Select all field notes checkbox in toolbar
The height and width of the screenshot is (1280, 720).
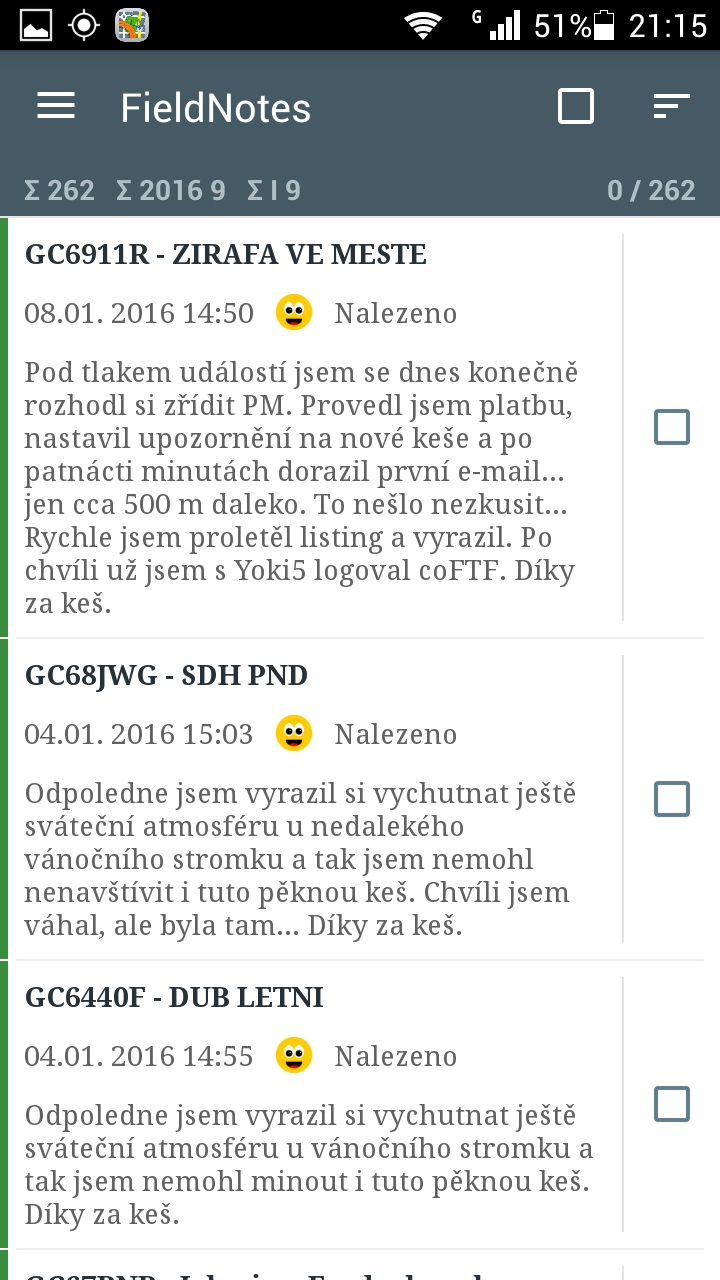(576, 107)
